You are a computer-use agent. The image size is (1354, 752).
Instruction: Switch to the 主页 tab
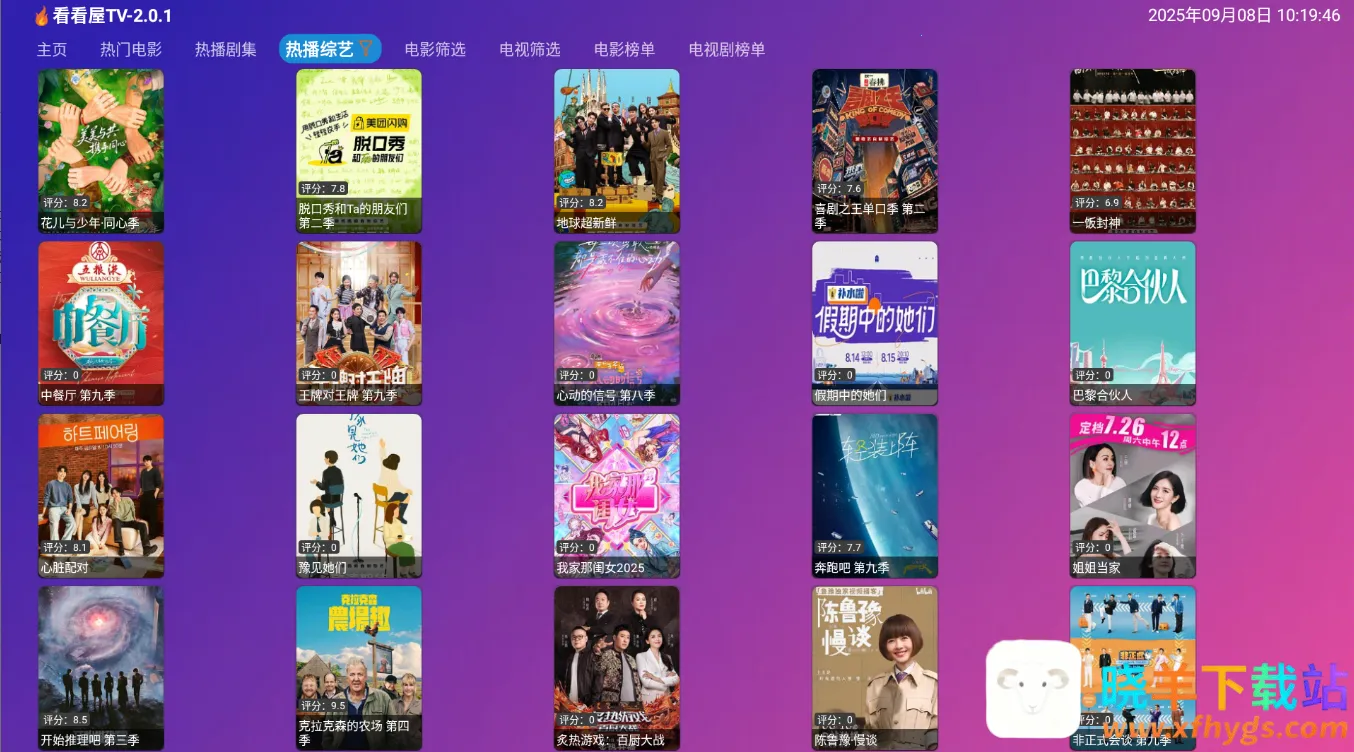[52, 49]
